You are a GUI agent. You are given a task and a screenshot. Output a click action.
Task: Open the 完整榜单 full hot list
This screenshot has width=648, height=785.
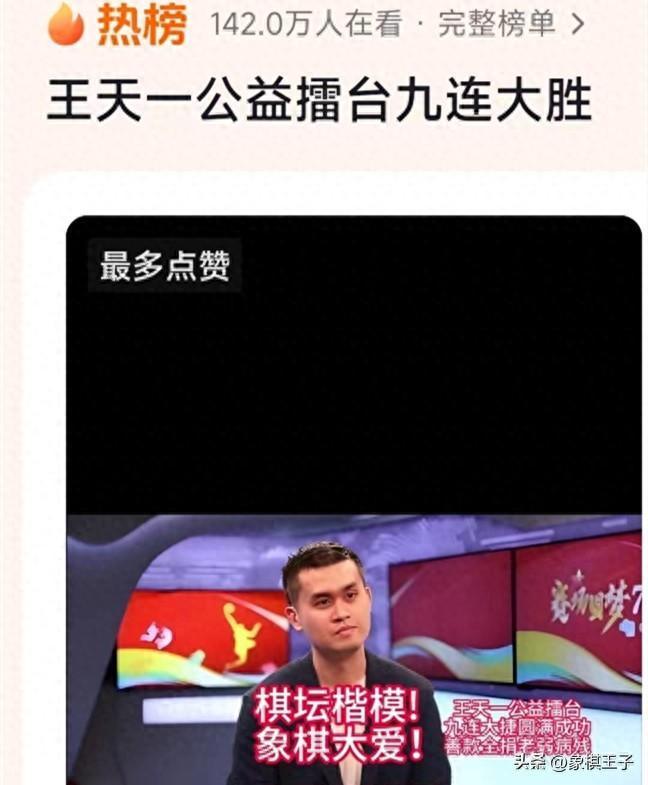coord(511,25)
